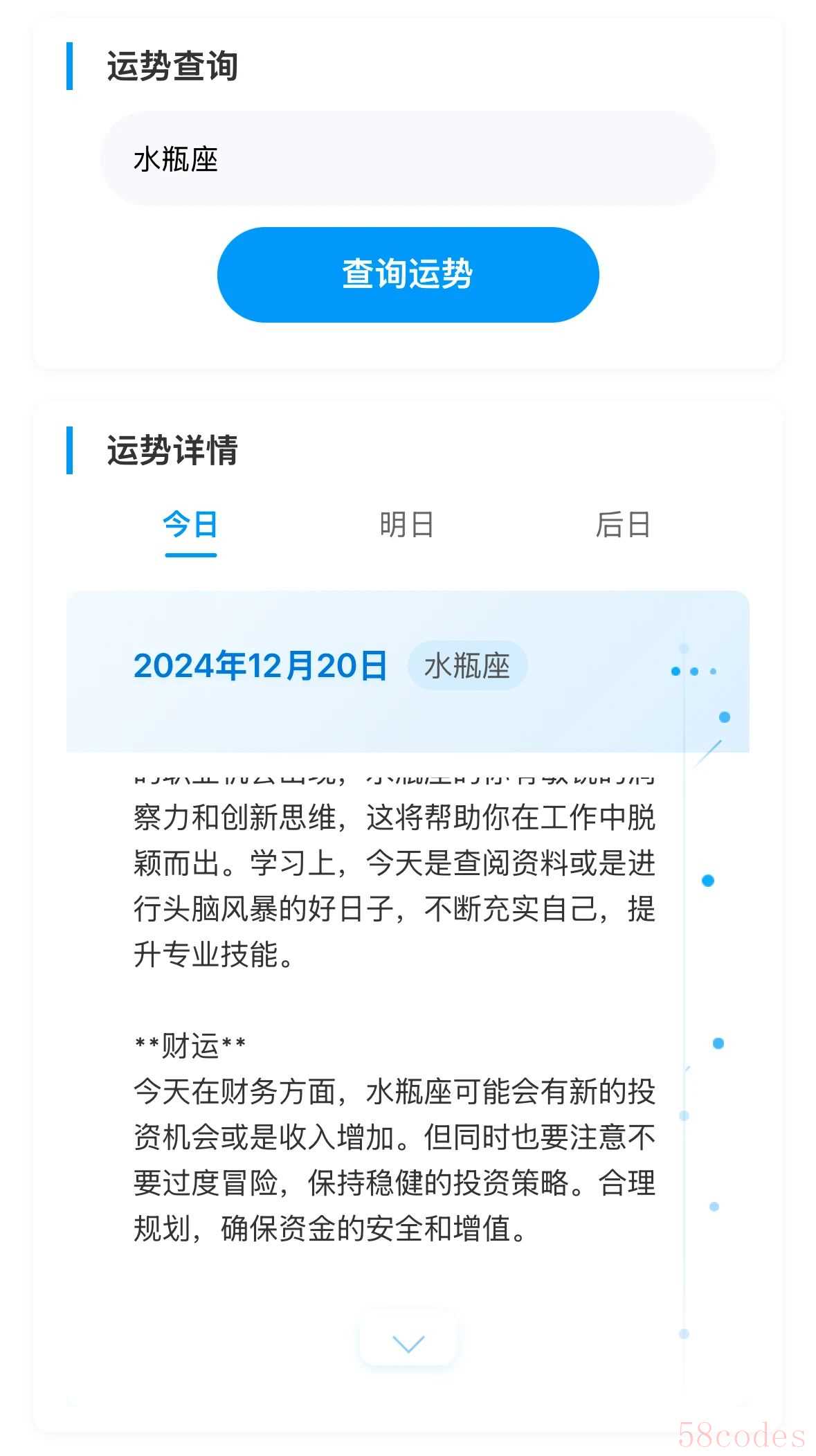Viewport: 816px width, 1456px height.
Task: Switch to the 今日 tab
Action: [190, 525]
